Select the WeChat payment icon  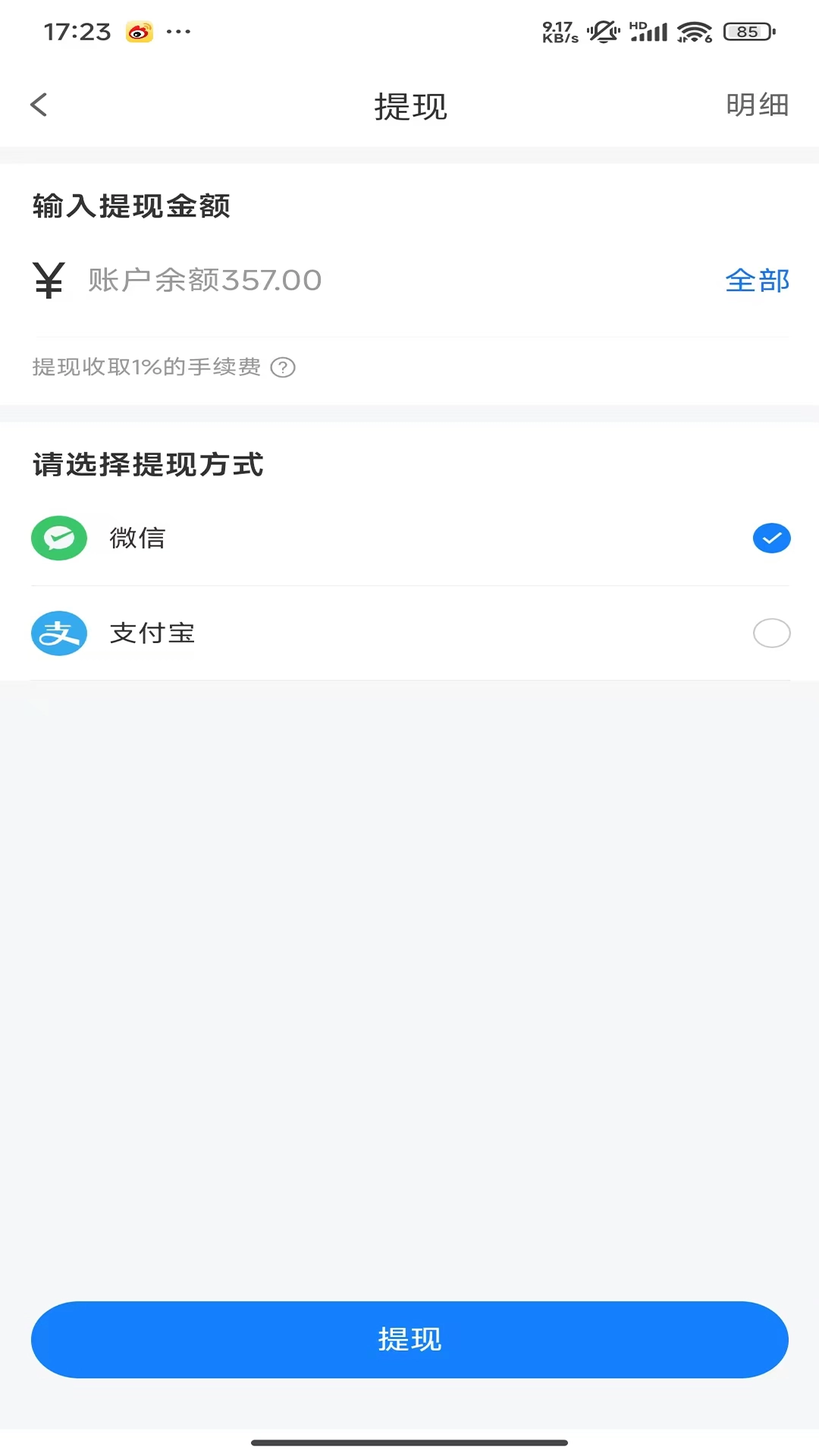click(58, 538)
